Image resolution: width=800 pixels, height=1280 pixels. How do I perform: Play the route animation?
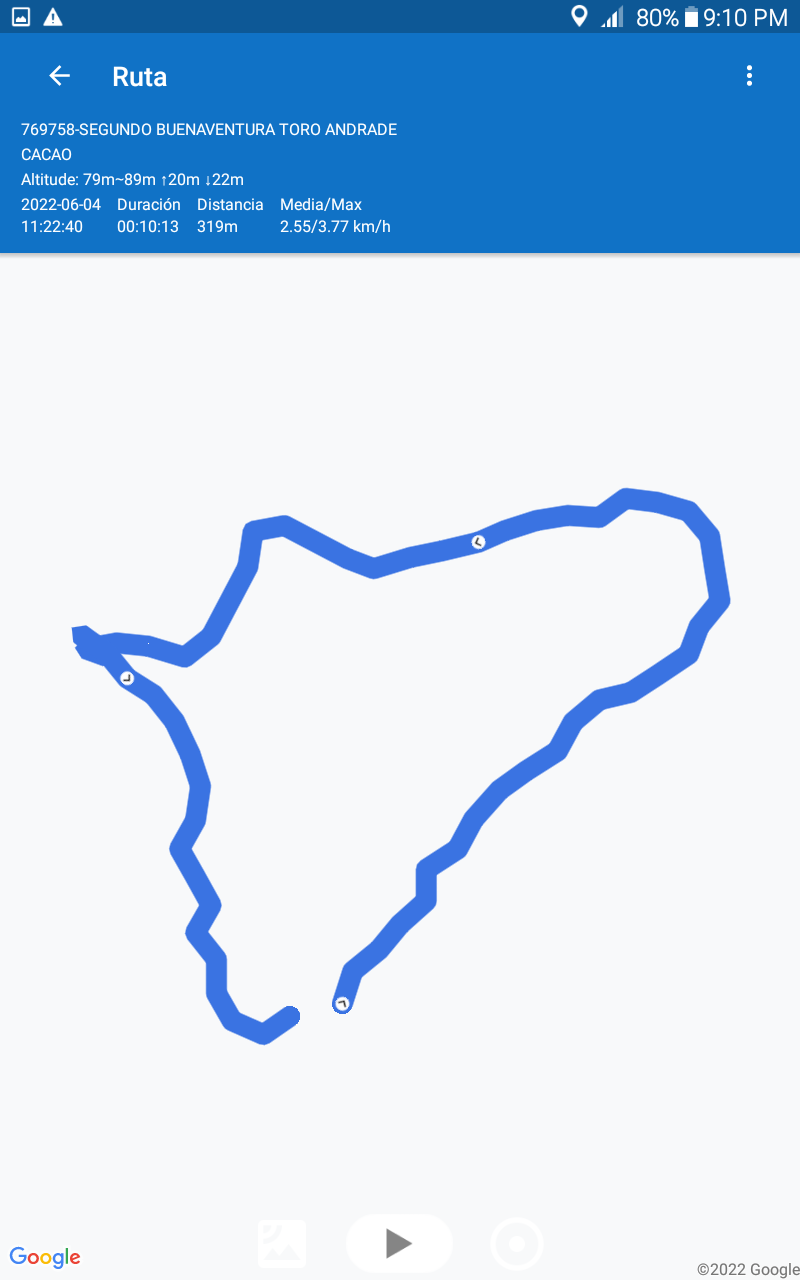(x=399, y=1243)
